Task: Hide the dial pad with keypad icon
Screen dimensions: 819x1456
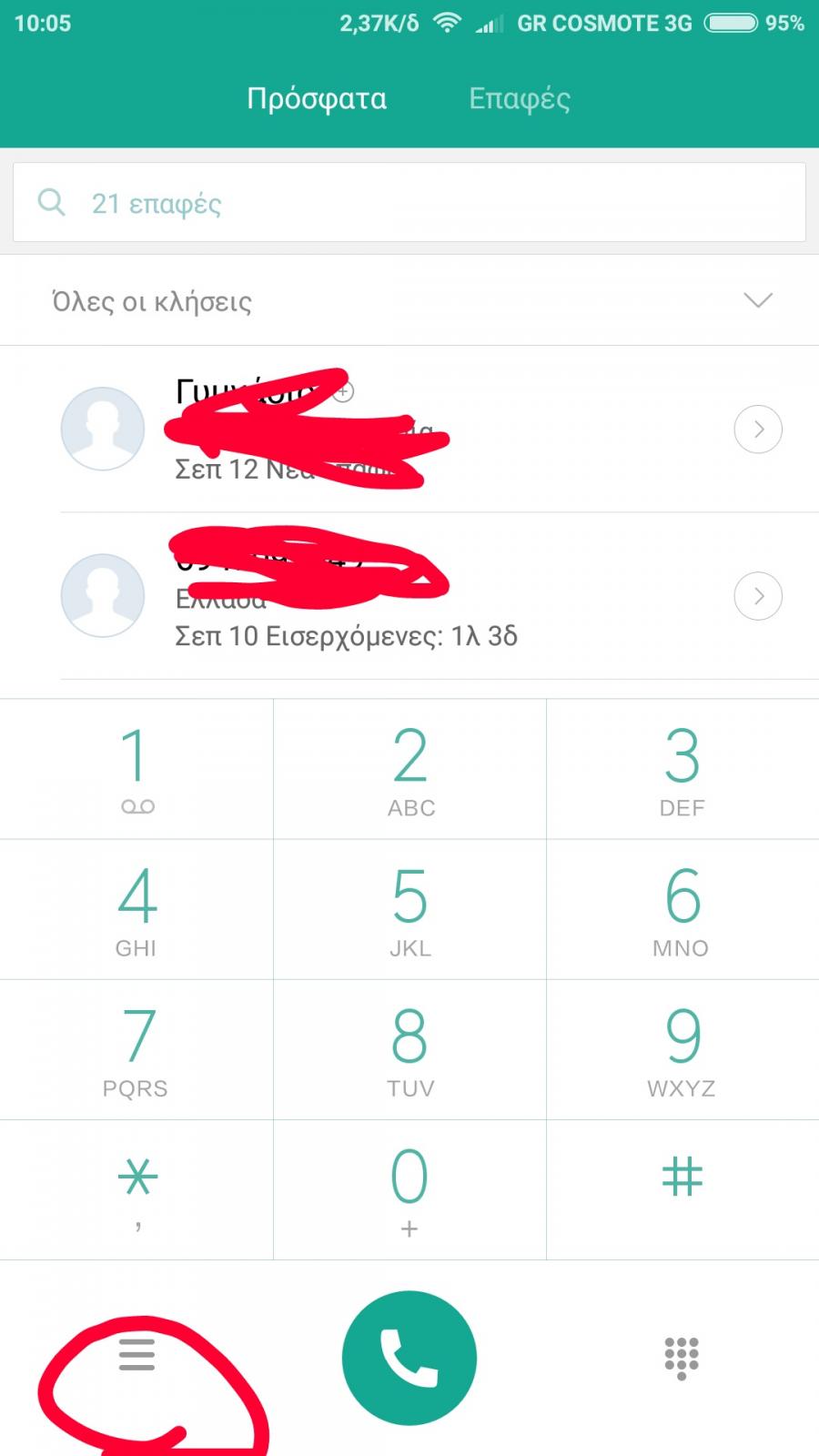Action: (682, 1358)
